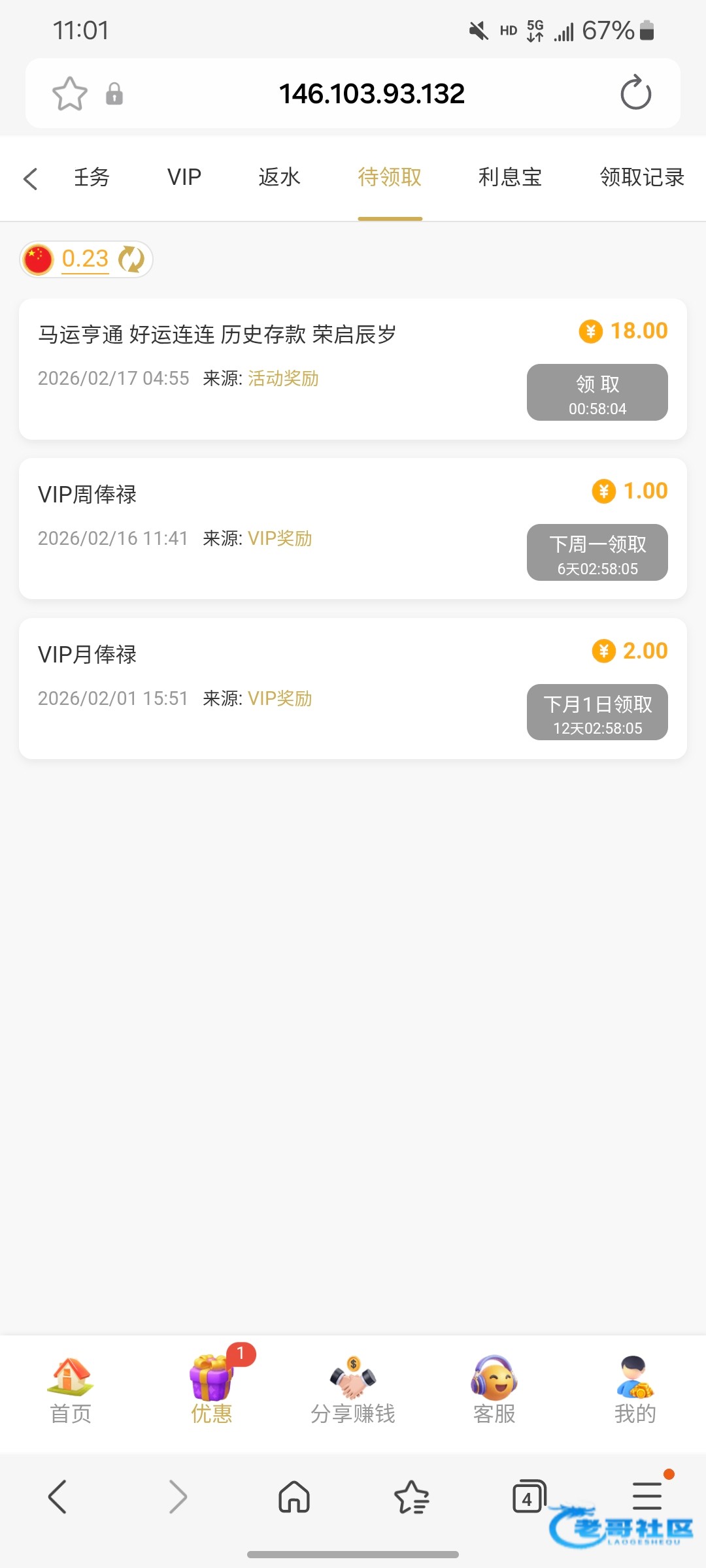The image size is (706, 1568).
Task: Select the 利息宝 tab
Action: tap(510, 178)
